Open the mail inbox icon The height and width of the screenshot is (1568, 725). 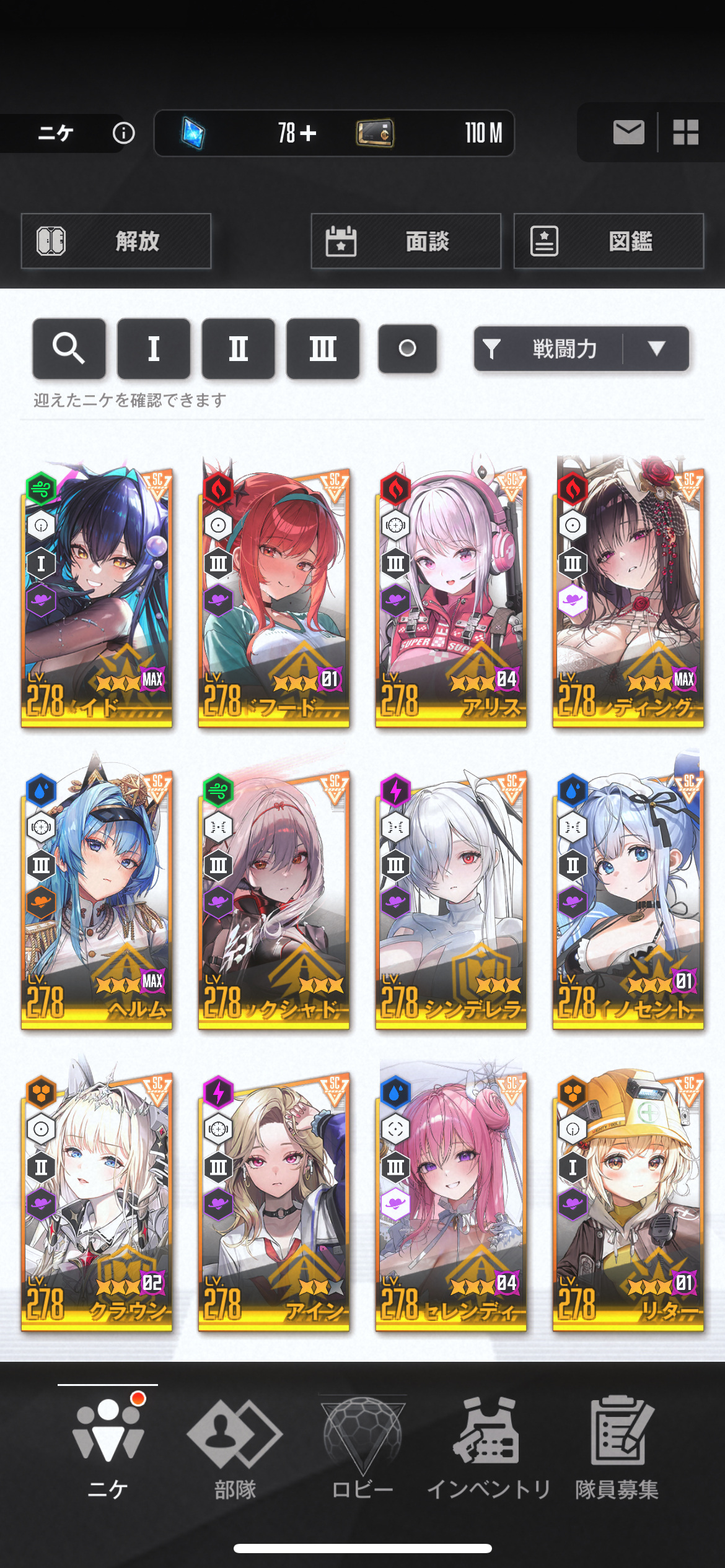tap(628, 133)
